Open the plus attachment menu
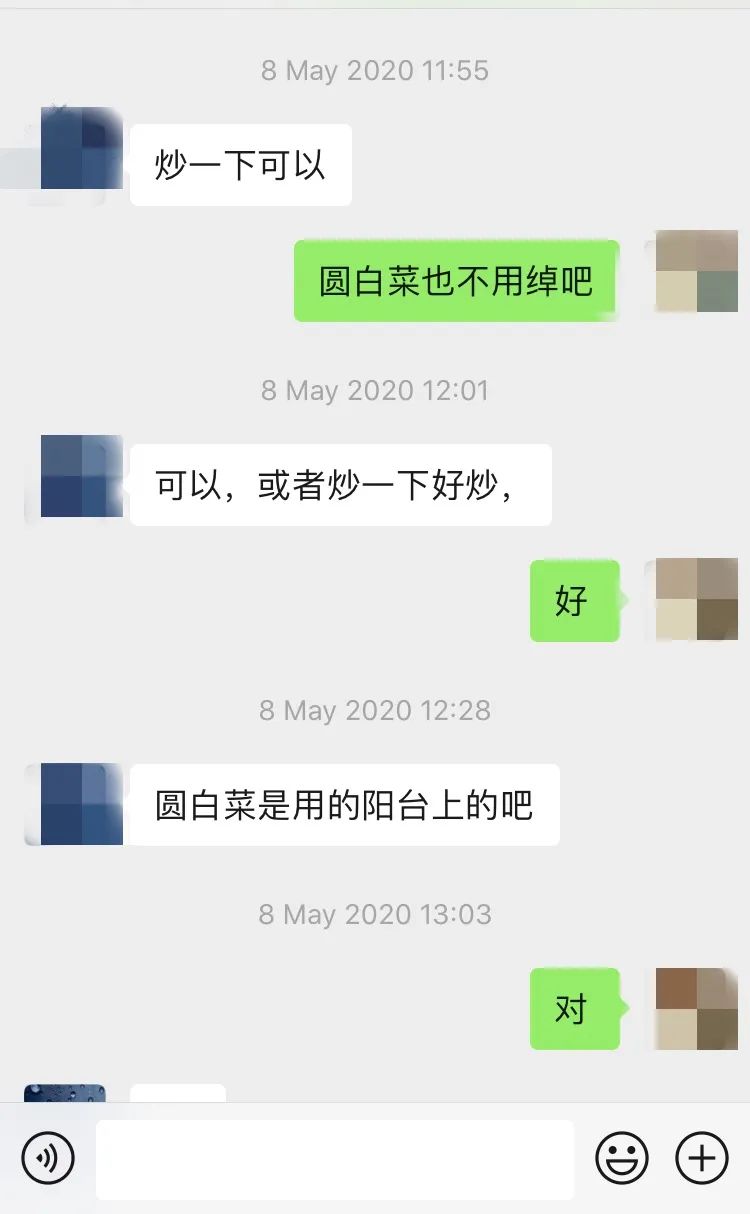 click(x=702, y=1159)
